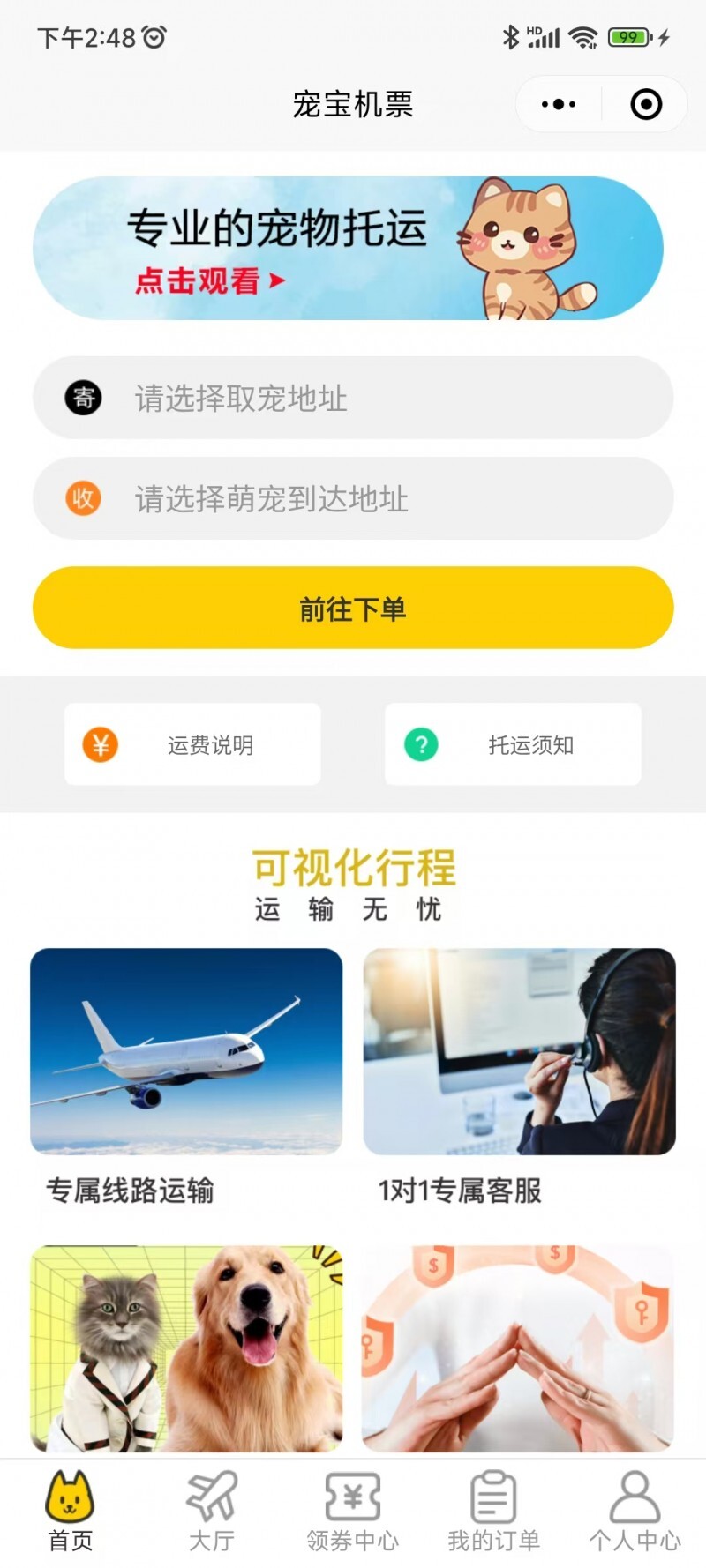Image resolution: width=706 pixels, height=1568 pixels.
Task: Select the pet pickup address field
Action: [x=353, y=398]
